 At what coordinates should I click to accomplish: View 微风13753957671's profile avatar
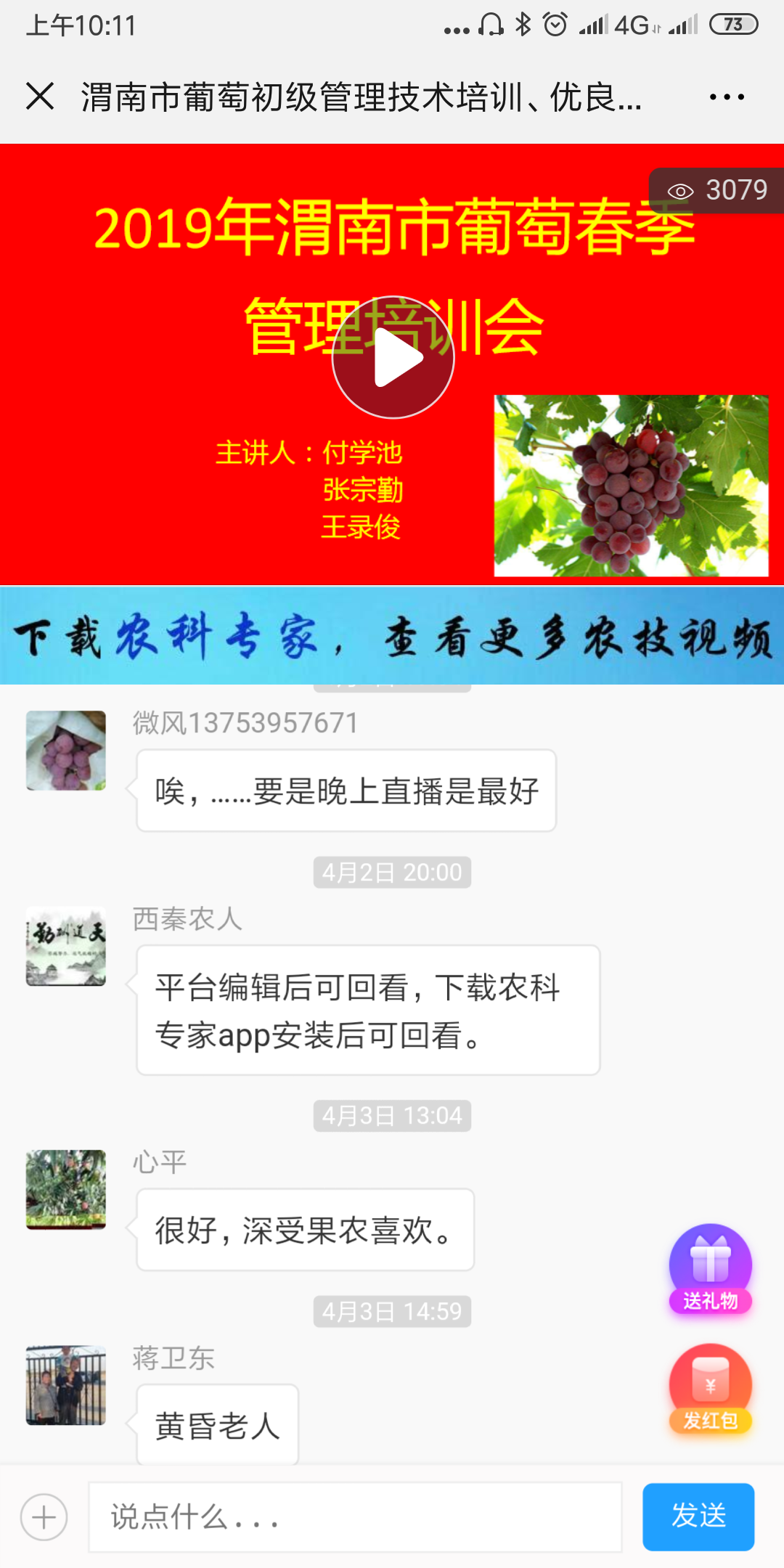[x=66, y=751]
